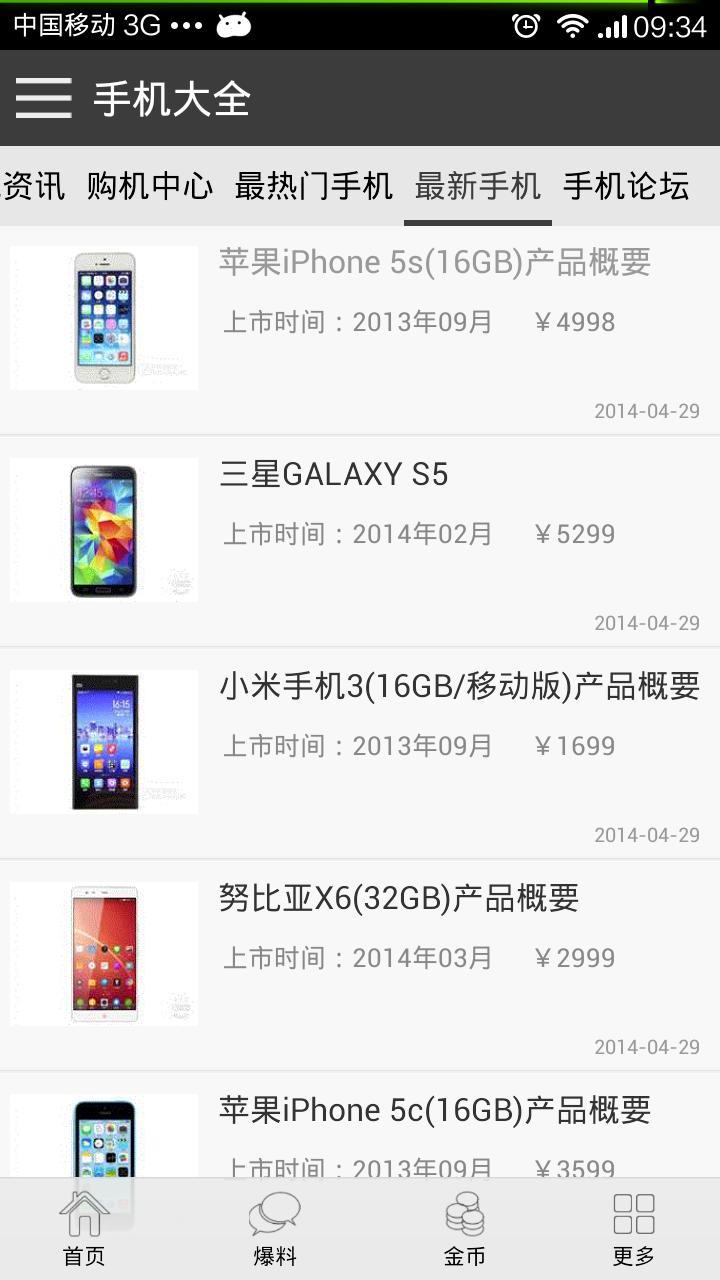This screenshot has width=720, height=1280.
Task: Switch to the 手机论坛 tab
Action: click(x=626, y=186)
